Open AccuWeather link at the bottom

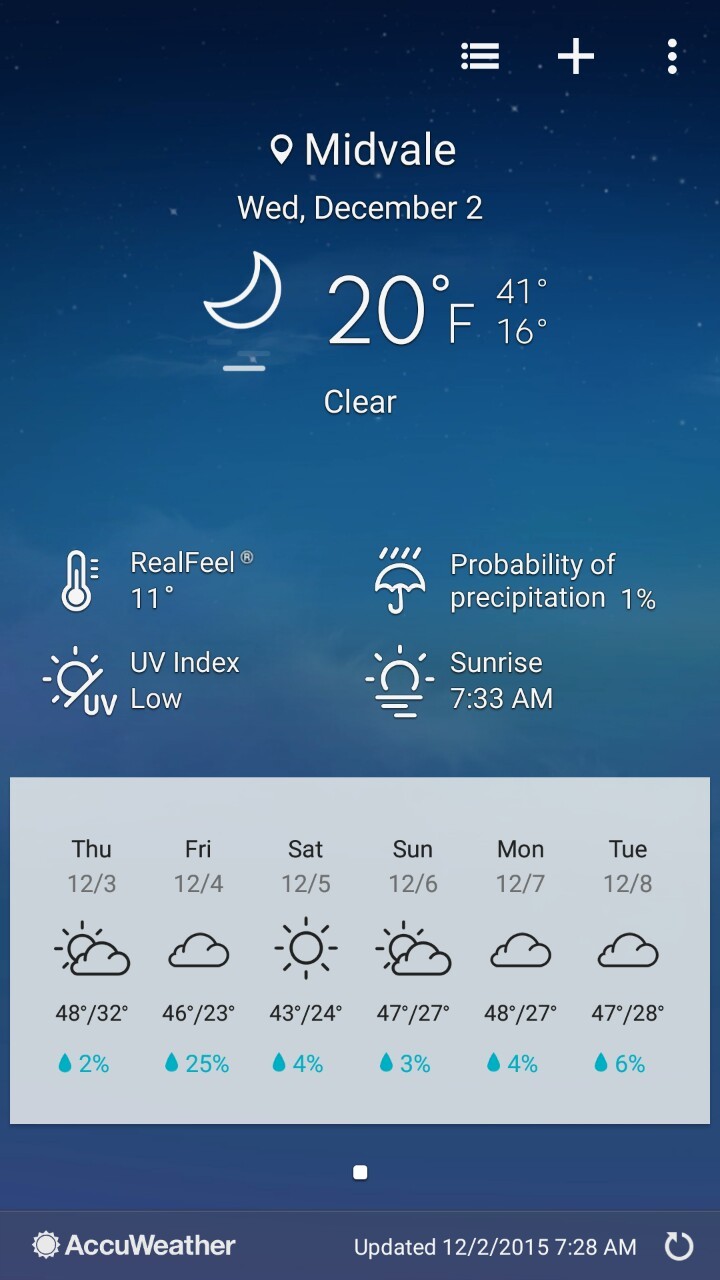click(x=134, y=1245)
